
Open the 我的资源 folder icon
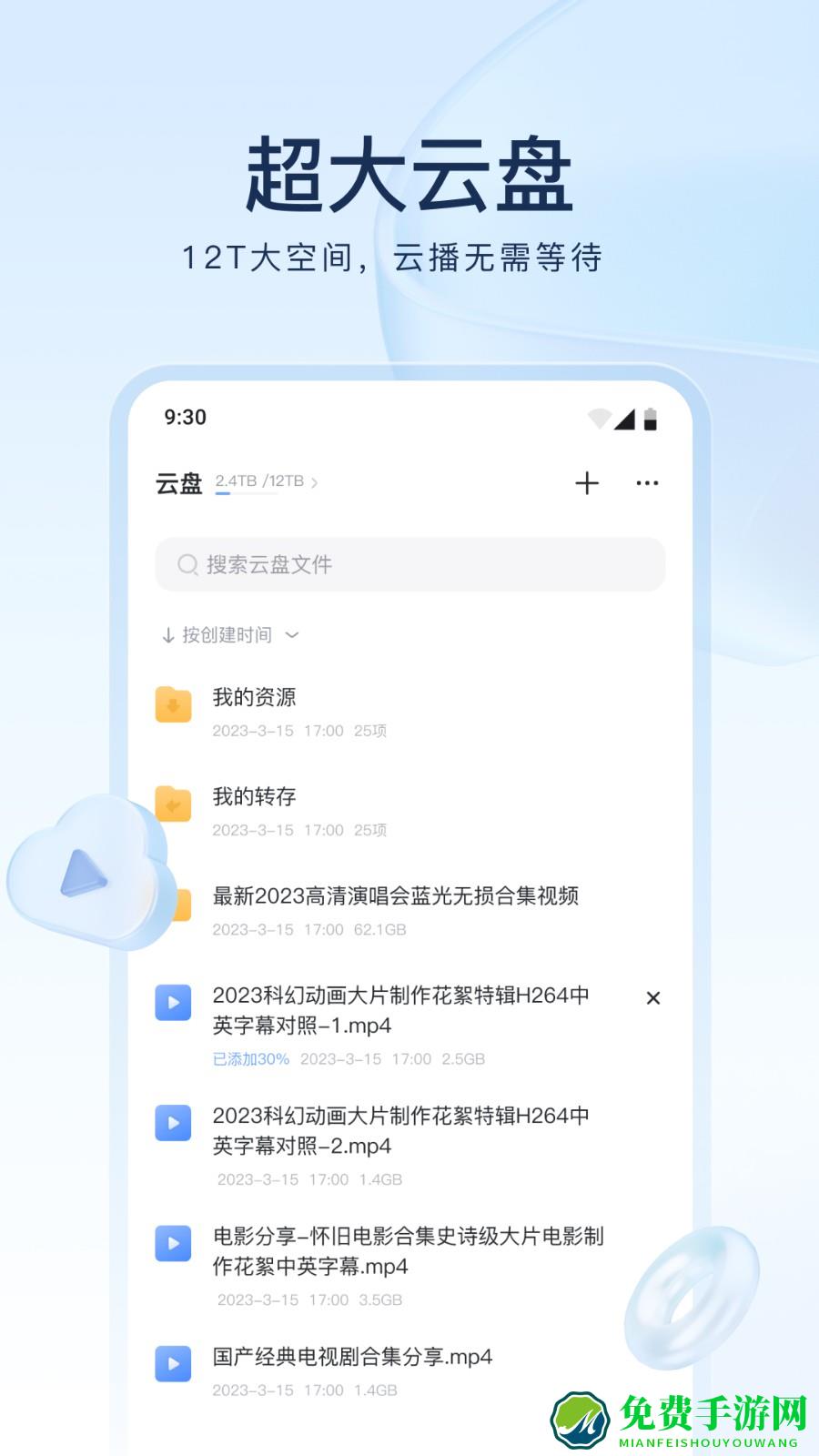point(173,705)
